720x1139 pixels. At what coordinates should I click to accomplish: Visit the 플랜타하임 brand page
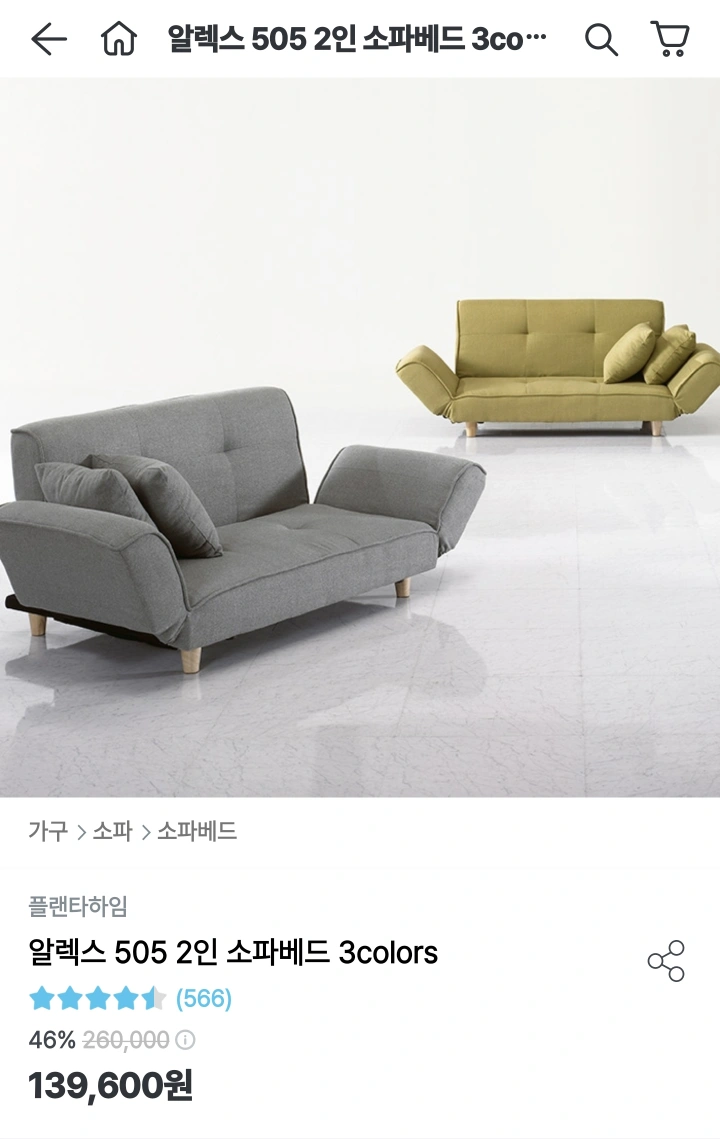78,907
